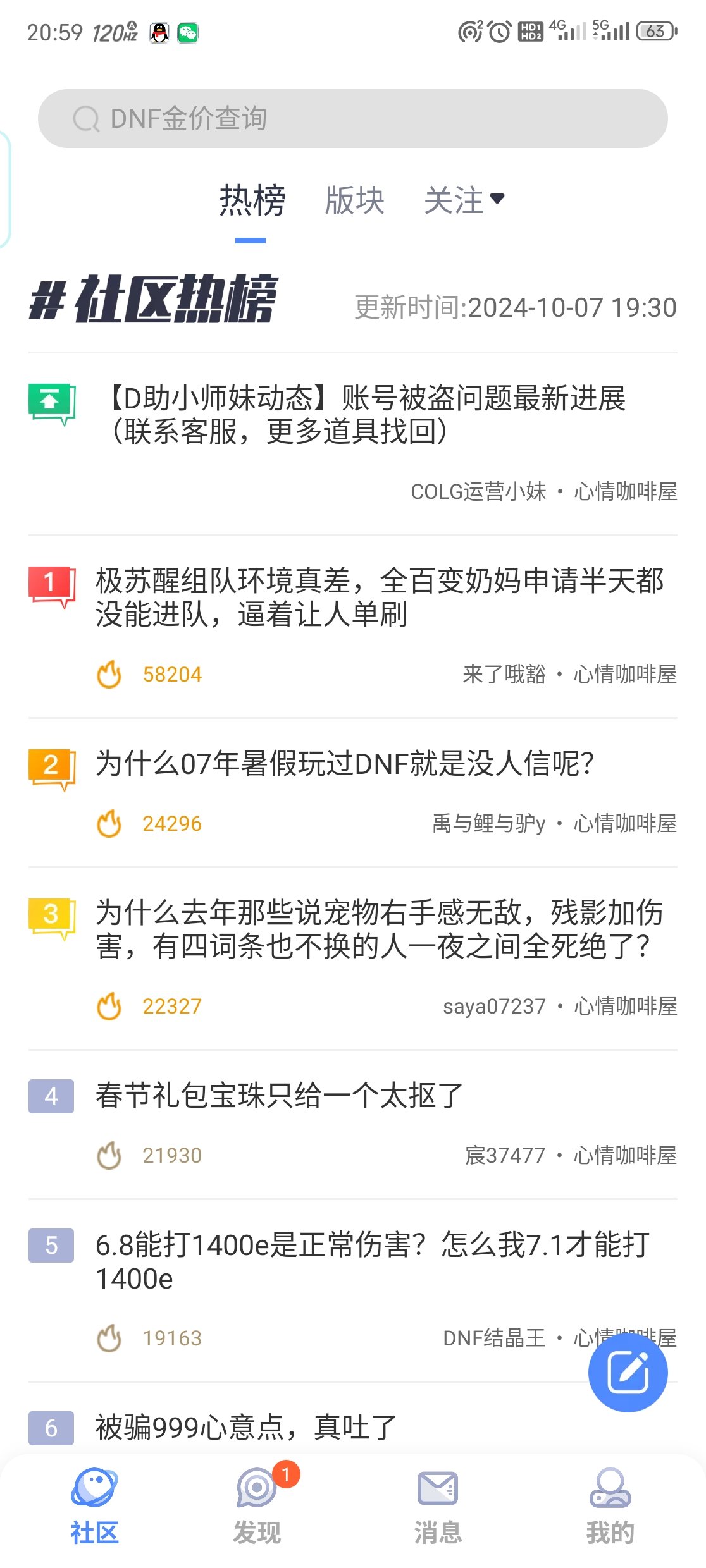706x1568 pixels.
Task: Switch to the 发现 bottom tab
Action: 257,1506
